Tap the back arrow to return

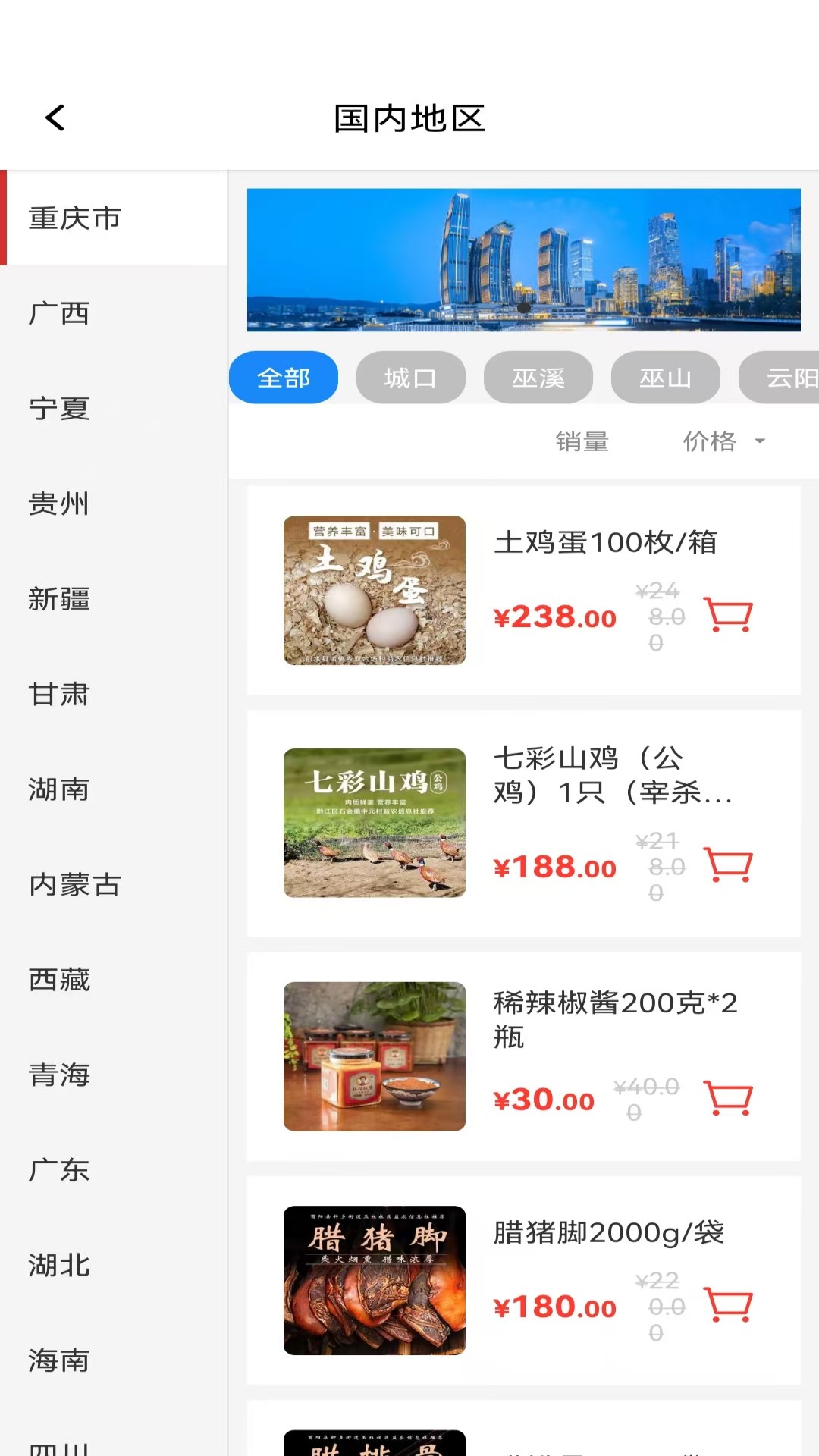[x=53, y=118]
